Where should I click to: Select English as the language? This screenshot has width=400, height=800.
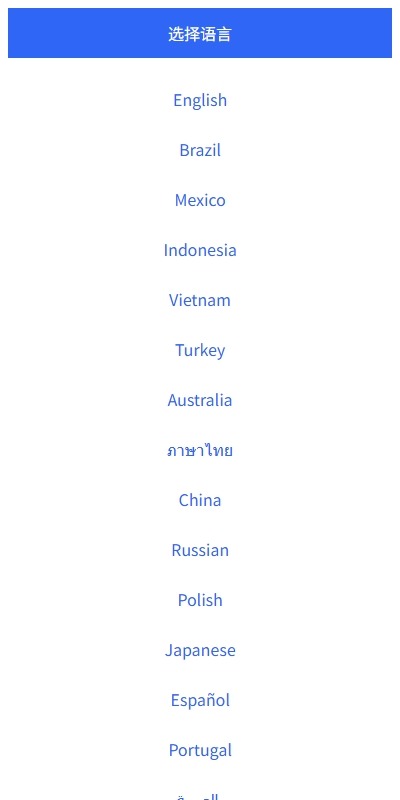(200, 100)
